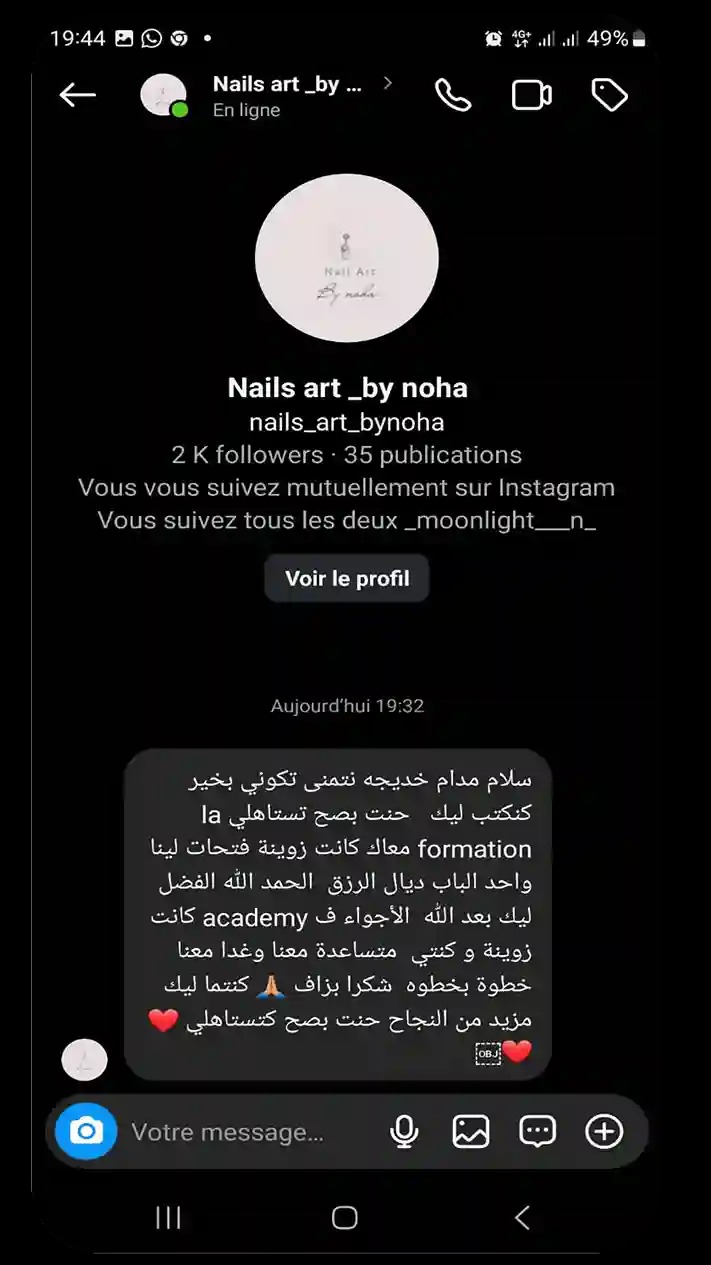This screenshot has width=711, height=1265.
Task: Record a voice message with the microphone
Action: click(x=404, y=1131)
